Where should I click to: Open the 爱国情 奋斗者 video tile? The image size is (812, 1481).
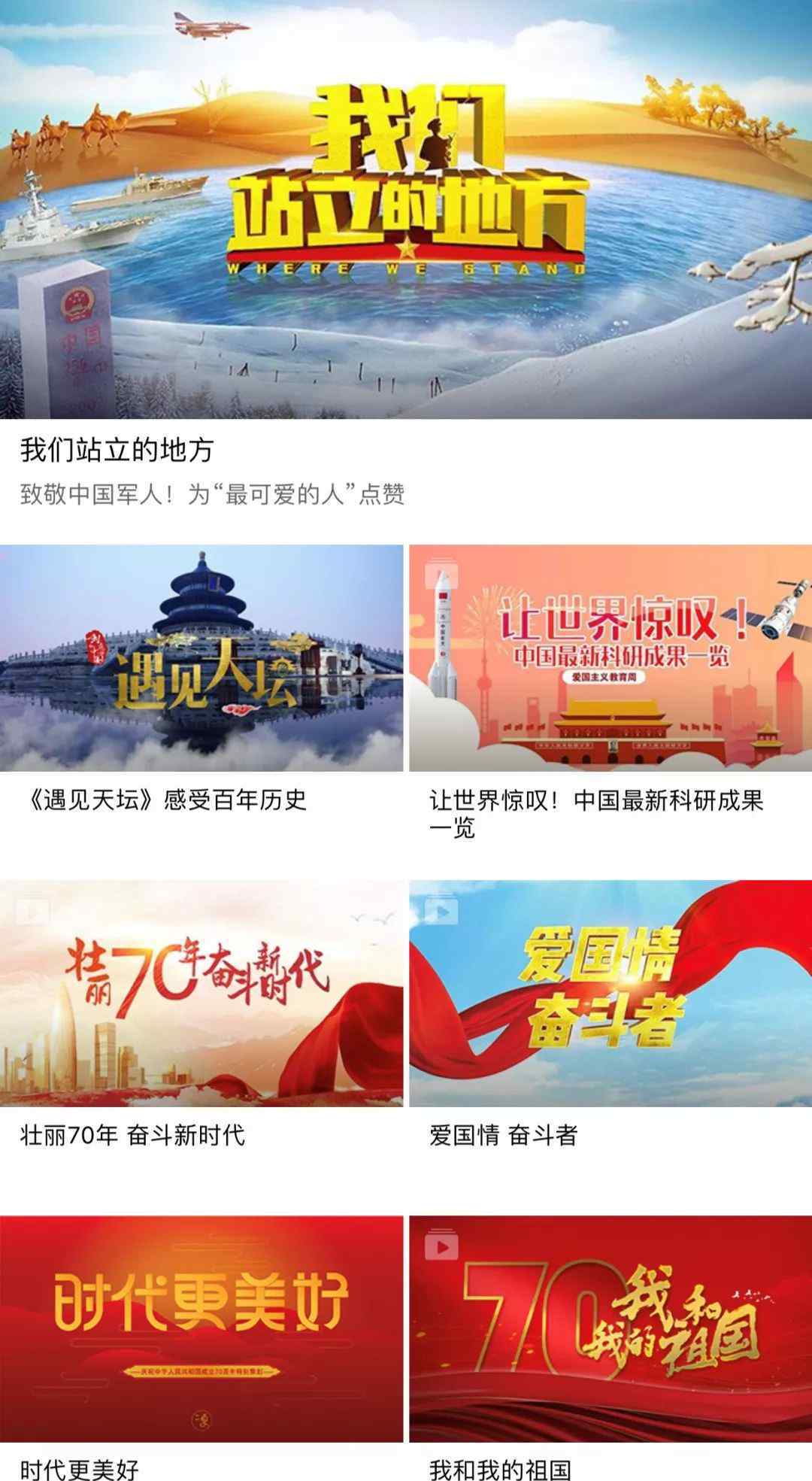[610, 994]
